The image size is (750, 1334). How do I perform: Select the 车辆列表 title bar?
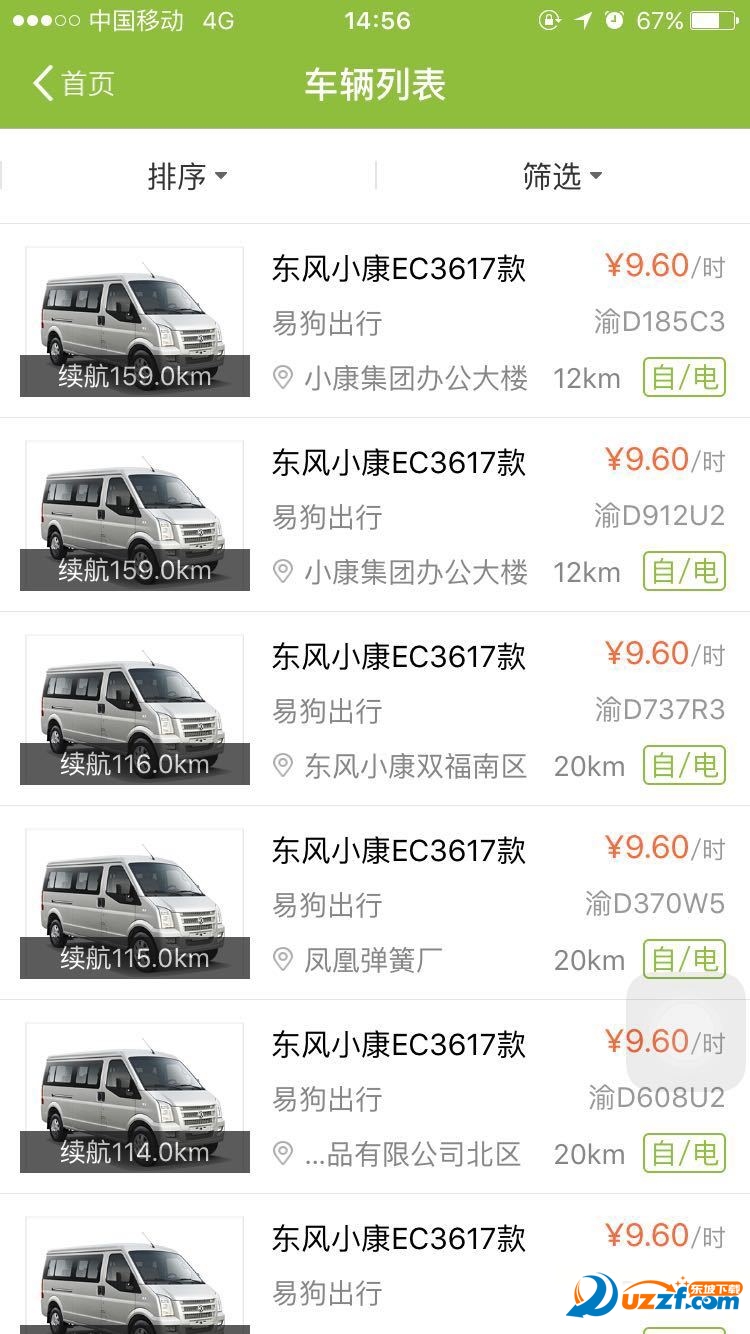(375, 85)
